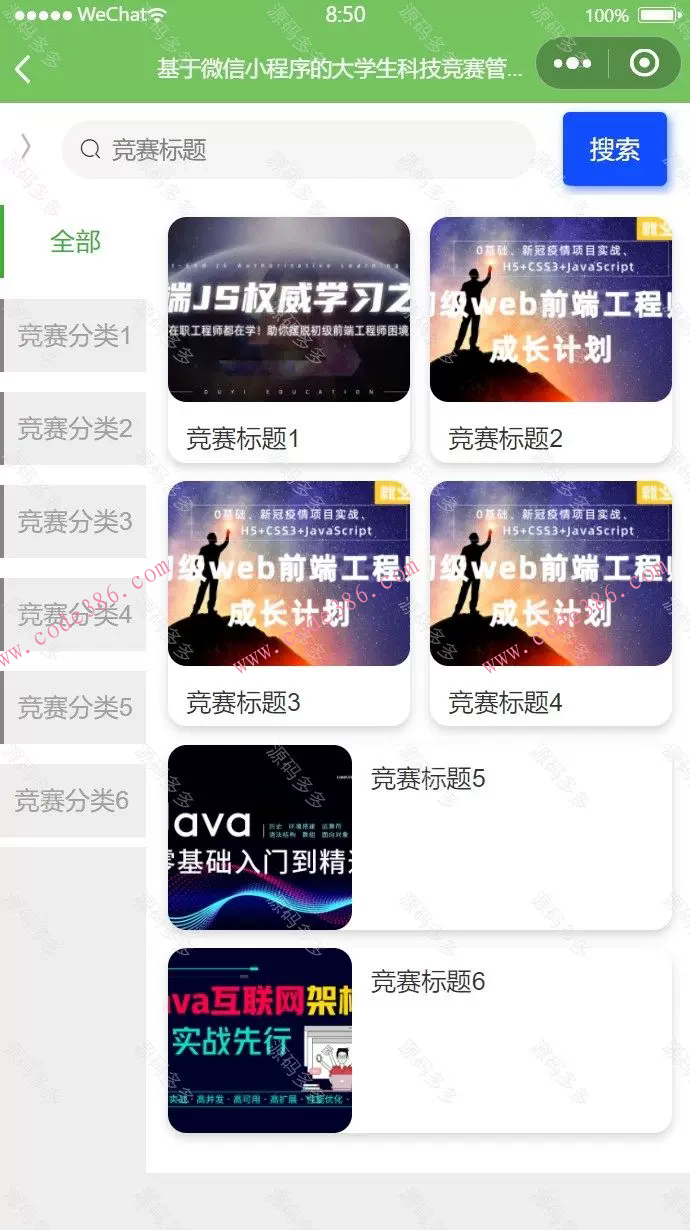Close the mini program with the circle icon
Image resolution: width=690 pixels, height=1230 pixels.
coord(645,64)
